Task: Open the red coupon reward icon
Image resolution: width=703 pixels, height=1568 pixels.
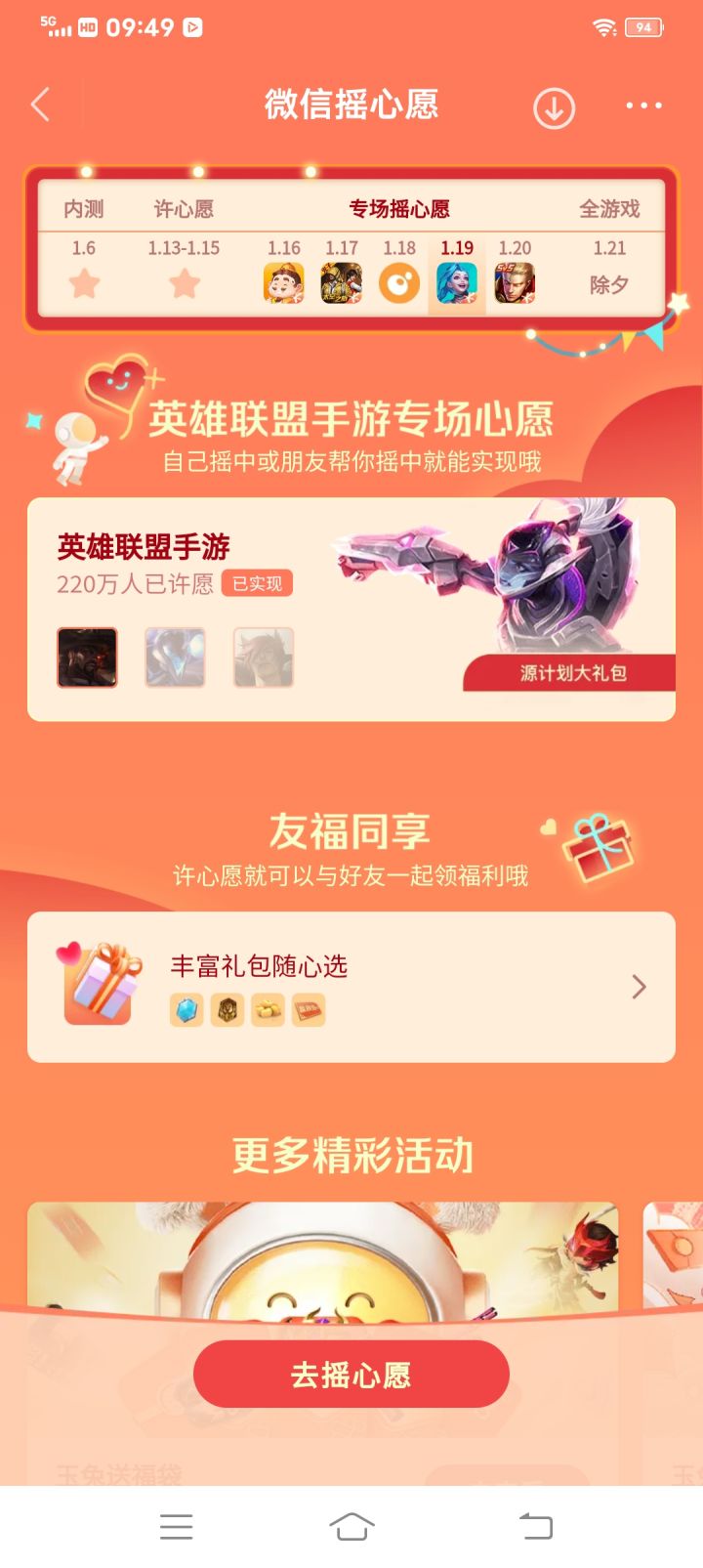Action: [309, 1009]
